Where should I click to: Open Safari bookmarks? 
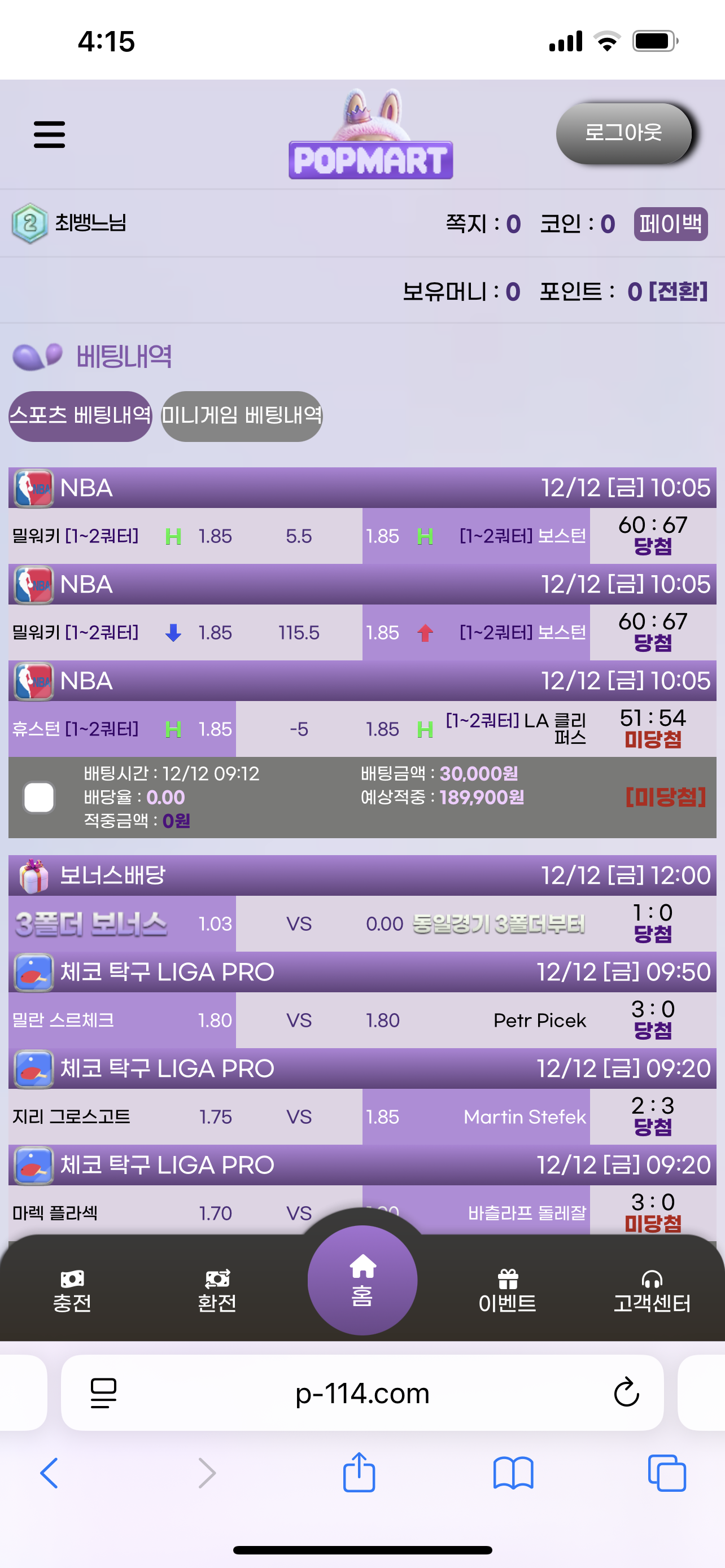pos(513,1474)
